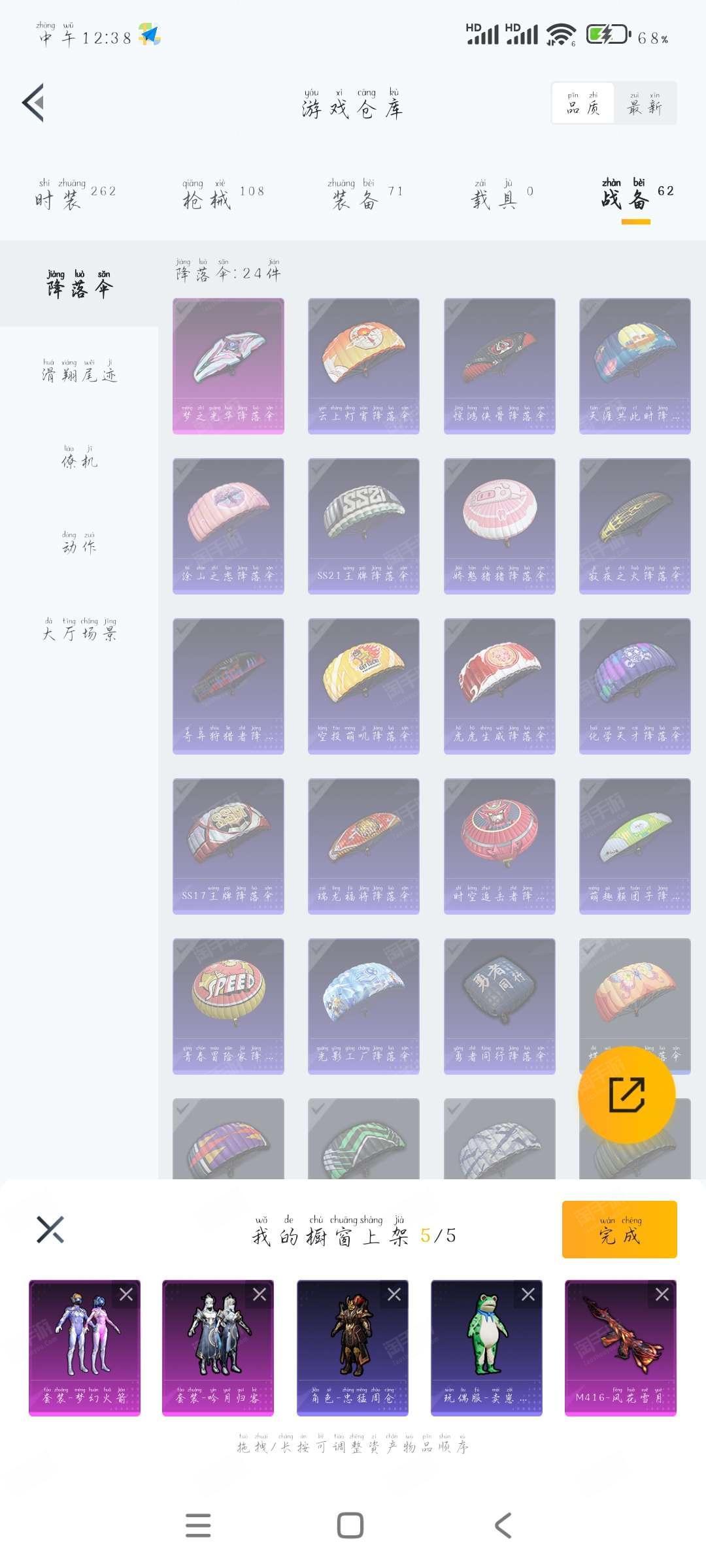Open the 动作 category
Viewport: 706px width, 1568px height.
pyautogui.click(x=79, y=543)
